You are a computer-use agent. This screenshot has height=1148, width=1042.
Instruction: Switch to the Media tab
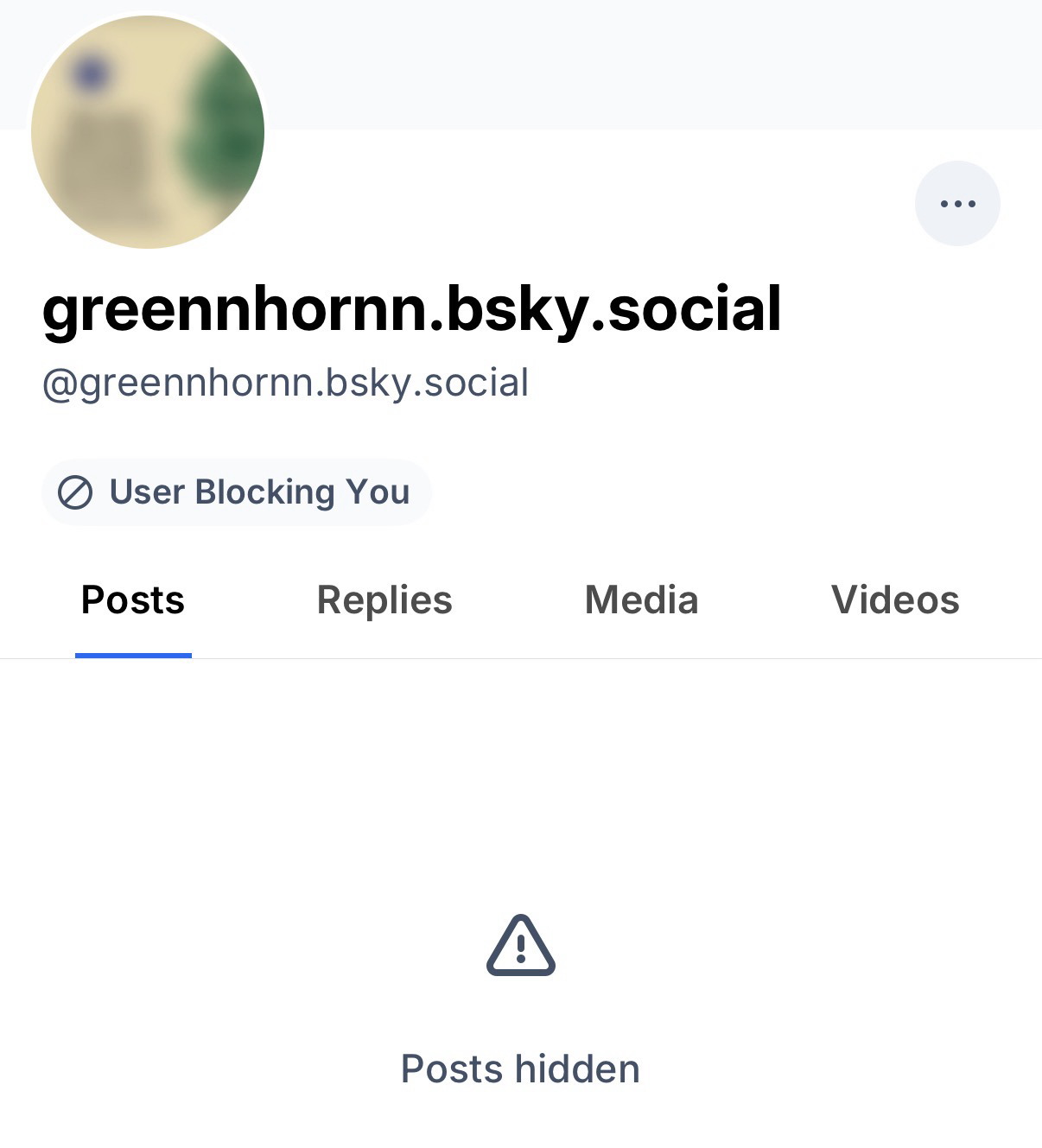pos(641,600)
